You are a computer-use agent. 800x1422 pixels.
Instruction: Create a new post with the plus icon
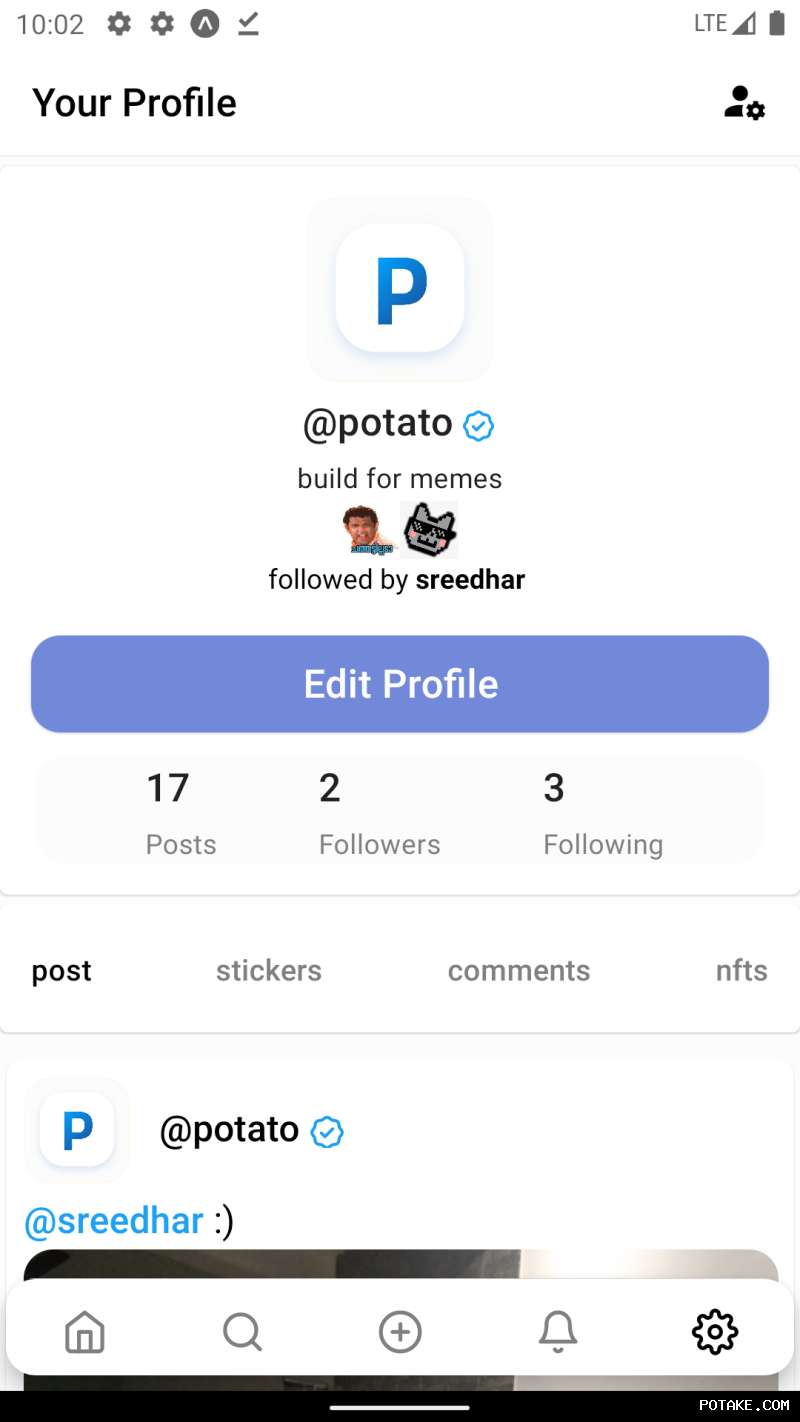pyautogui.click(x=400, y=1331)
